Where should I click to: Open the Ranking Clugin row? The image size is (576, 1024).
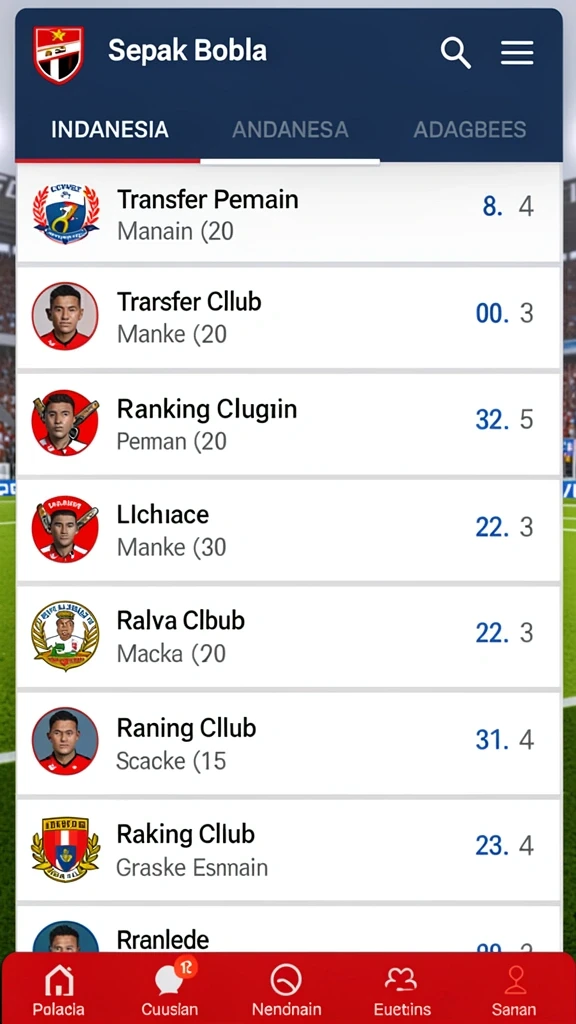288,423
